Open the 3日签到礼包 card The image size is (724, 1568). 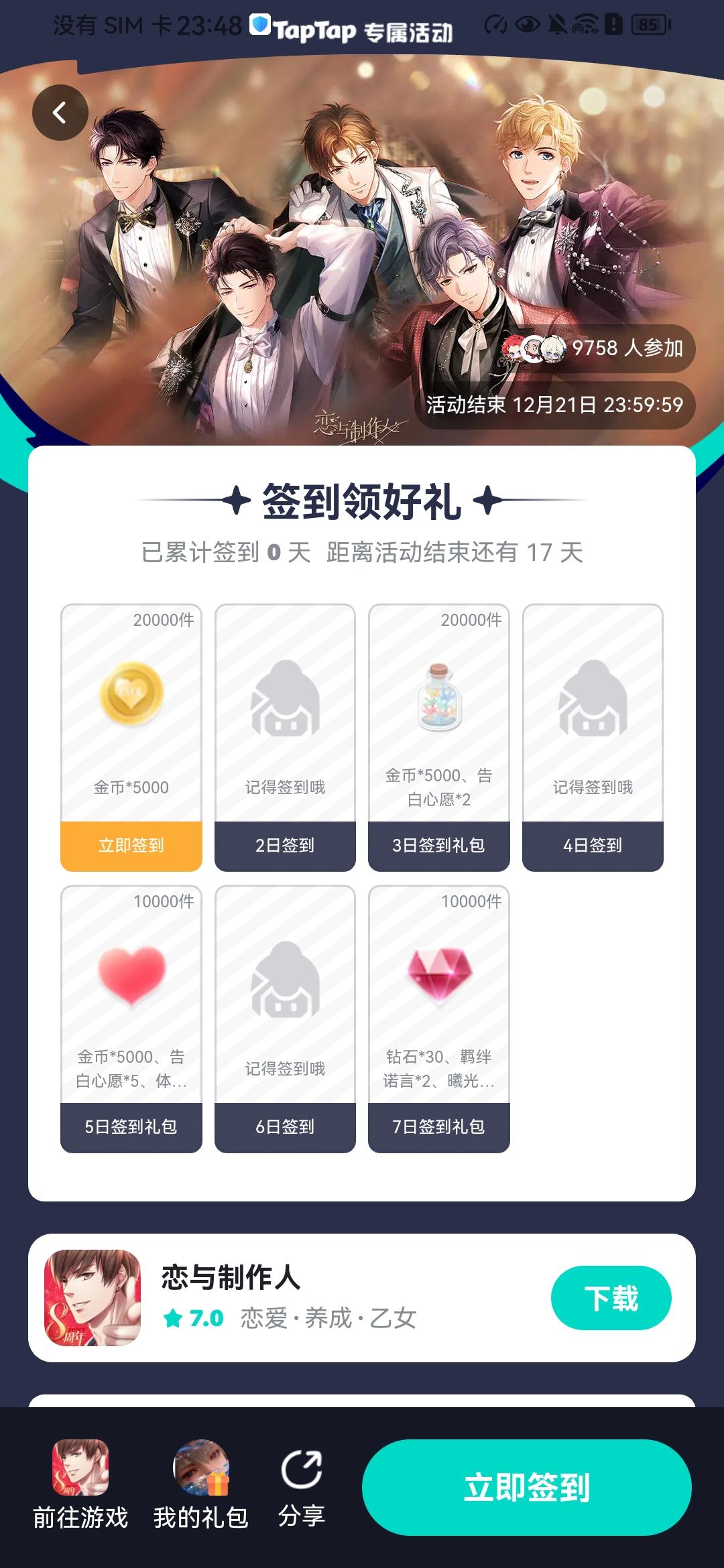439,846
